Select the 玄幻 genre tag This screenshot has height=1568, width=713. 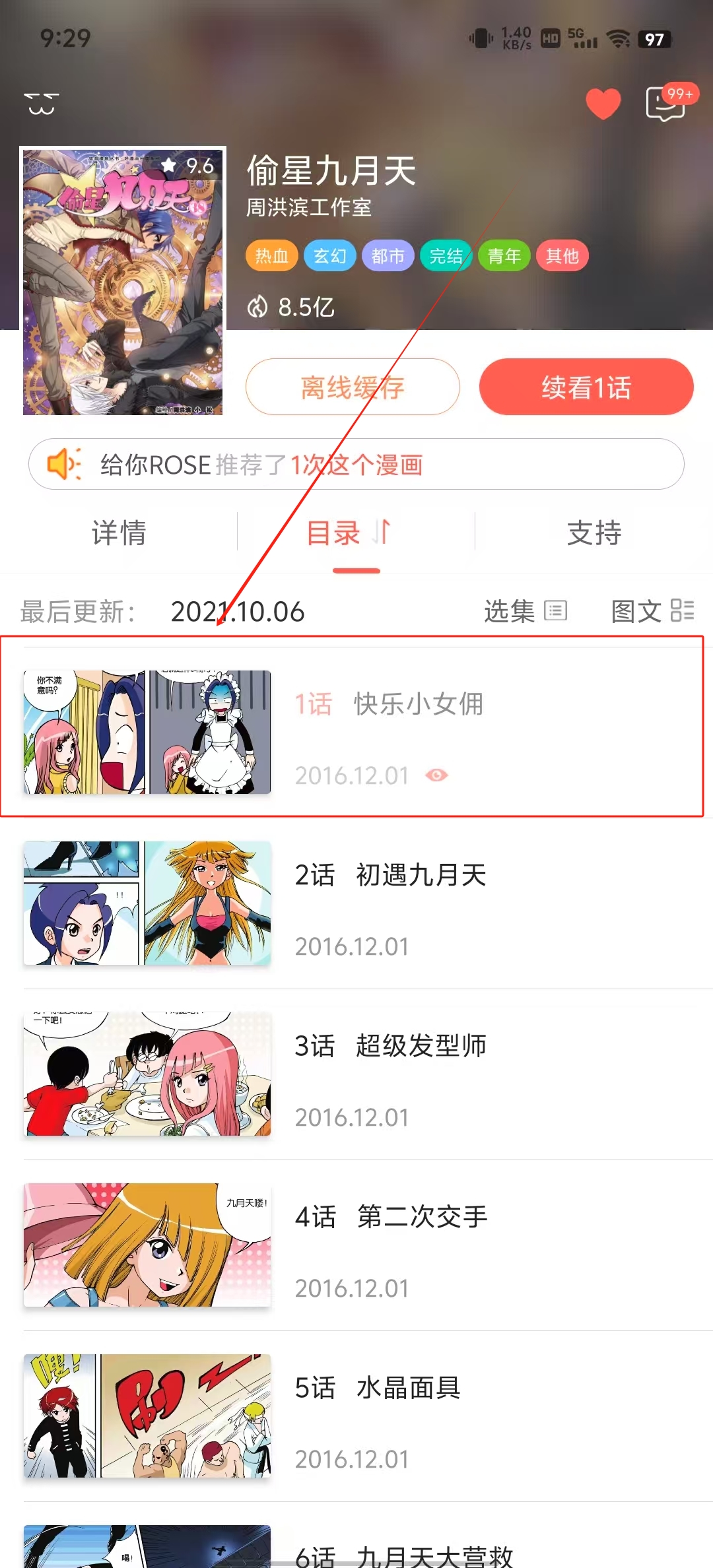329,256
